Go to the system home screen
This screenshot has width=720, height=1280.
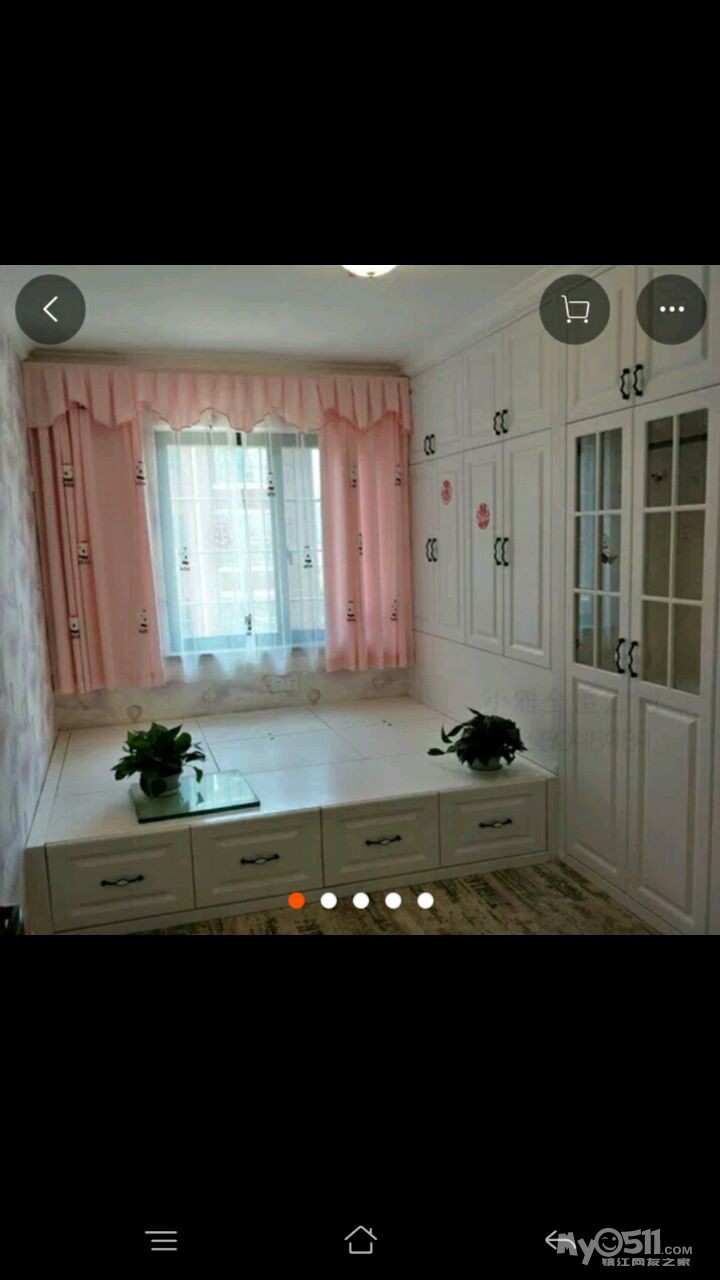(360, 1241)
